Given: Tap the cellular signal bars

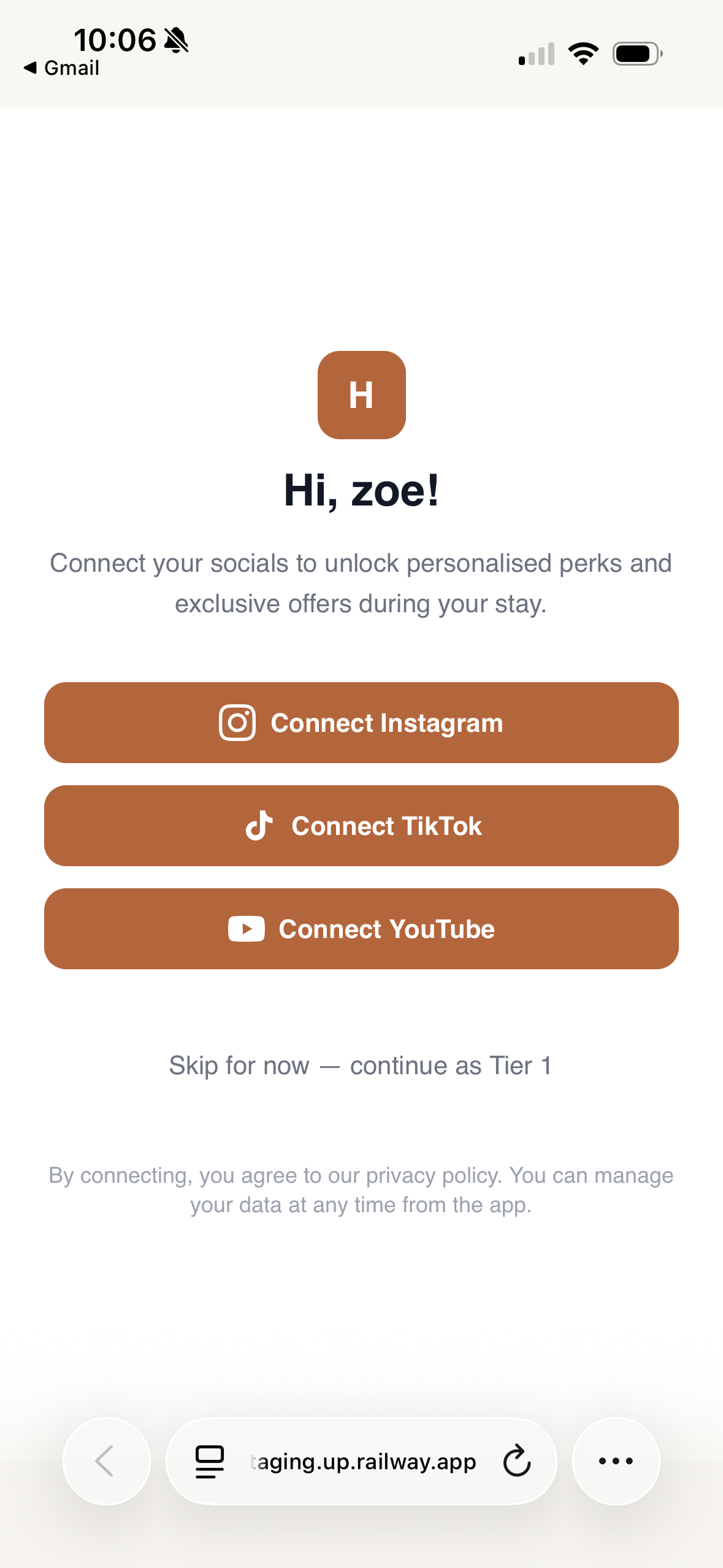Looking at the screenshot, I should (x=536, y=53).
